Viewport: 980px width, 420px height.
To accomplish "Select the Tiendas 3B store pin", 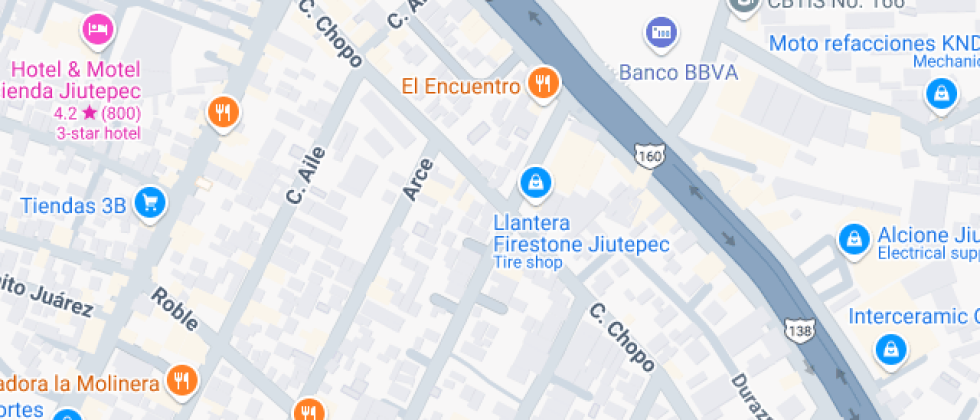I will click(150, 204).
